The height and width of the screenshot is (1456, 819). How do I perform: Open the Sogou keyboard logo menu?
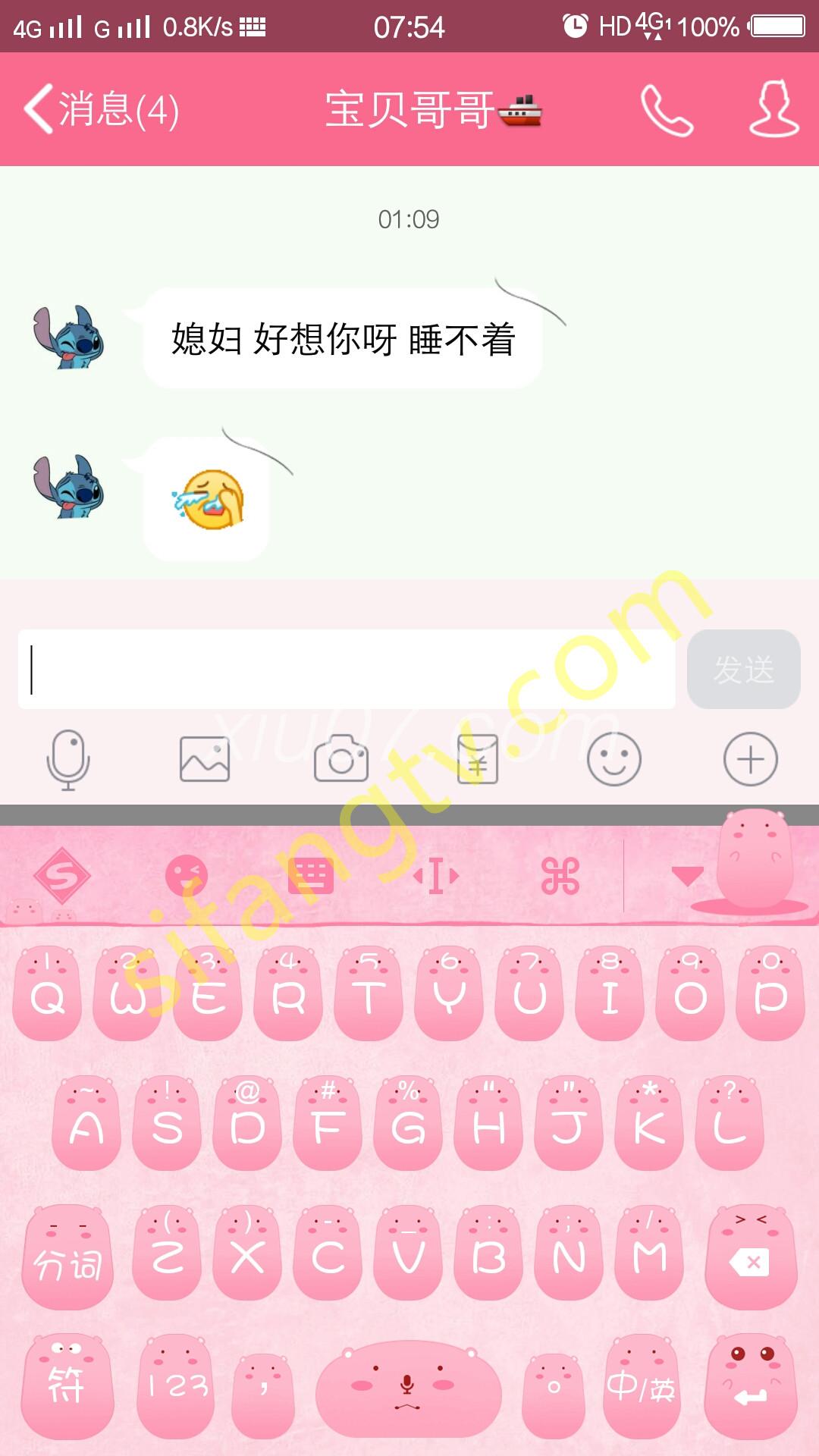(x=62, y=877)
